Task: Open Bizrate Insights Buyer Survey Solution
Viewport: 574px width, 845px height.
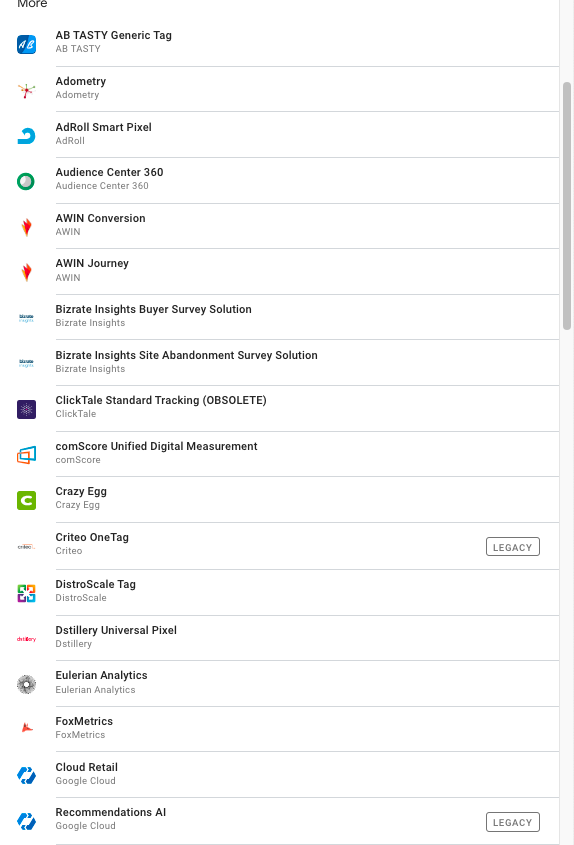Action: 279,317
